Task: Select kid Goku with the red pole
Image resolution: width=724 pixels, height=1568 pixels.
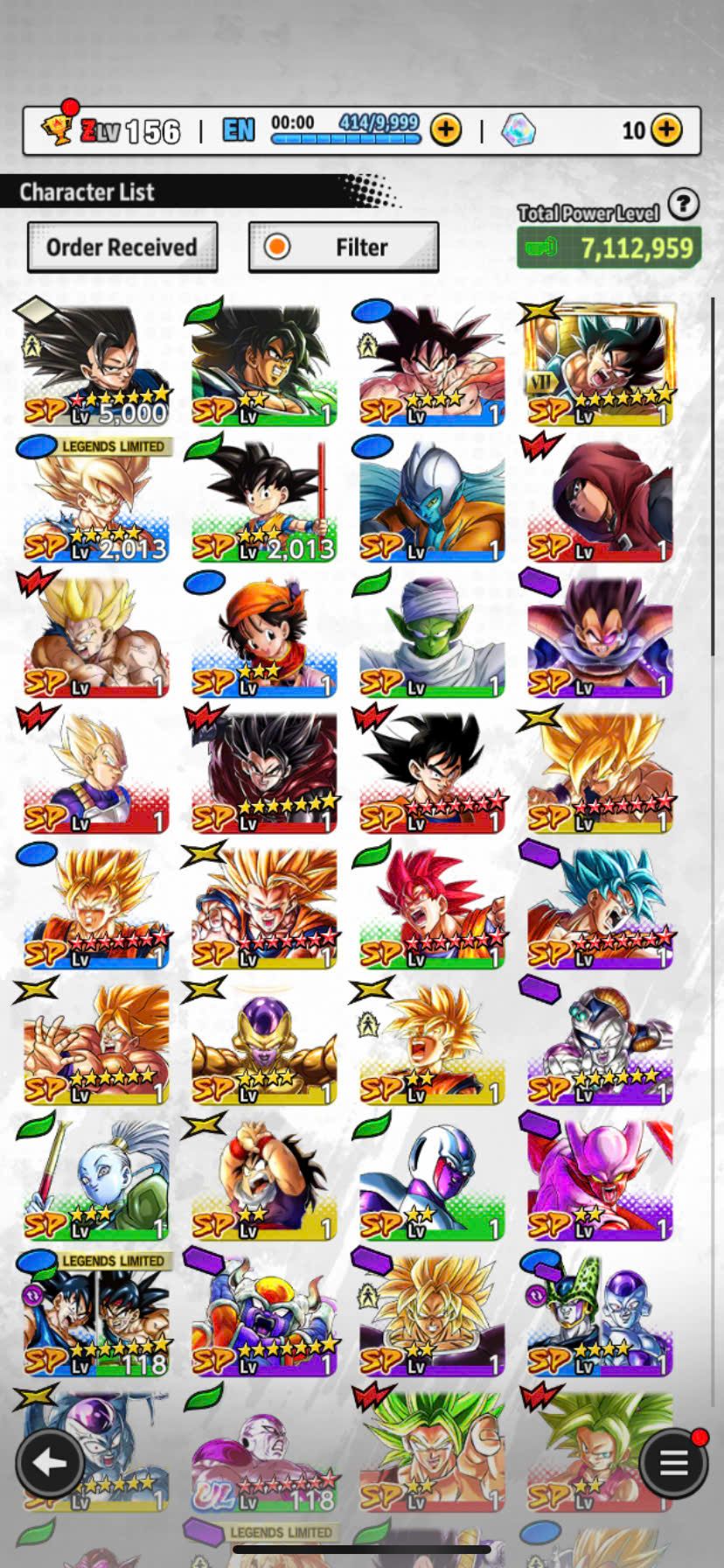Action: pyautogui.click(x=263, y=500)
